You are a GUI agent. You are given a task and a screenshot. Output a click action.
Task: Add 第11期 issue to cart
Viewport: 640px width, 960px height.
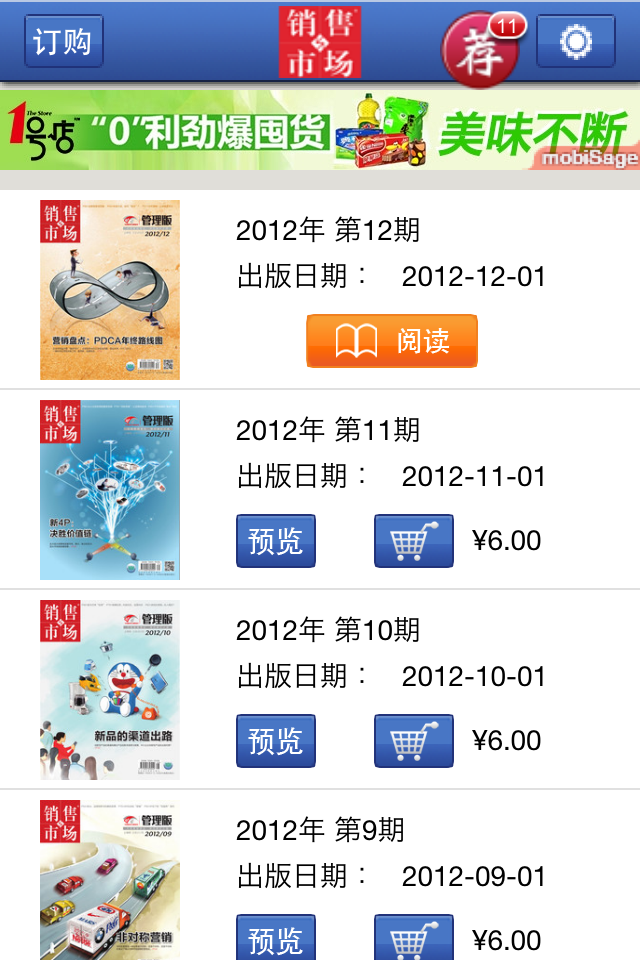(x=413, y=541)
